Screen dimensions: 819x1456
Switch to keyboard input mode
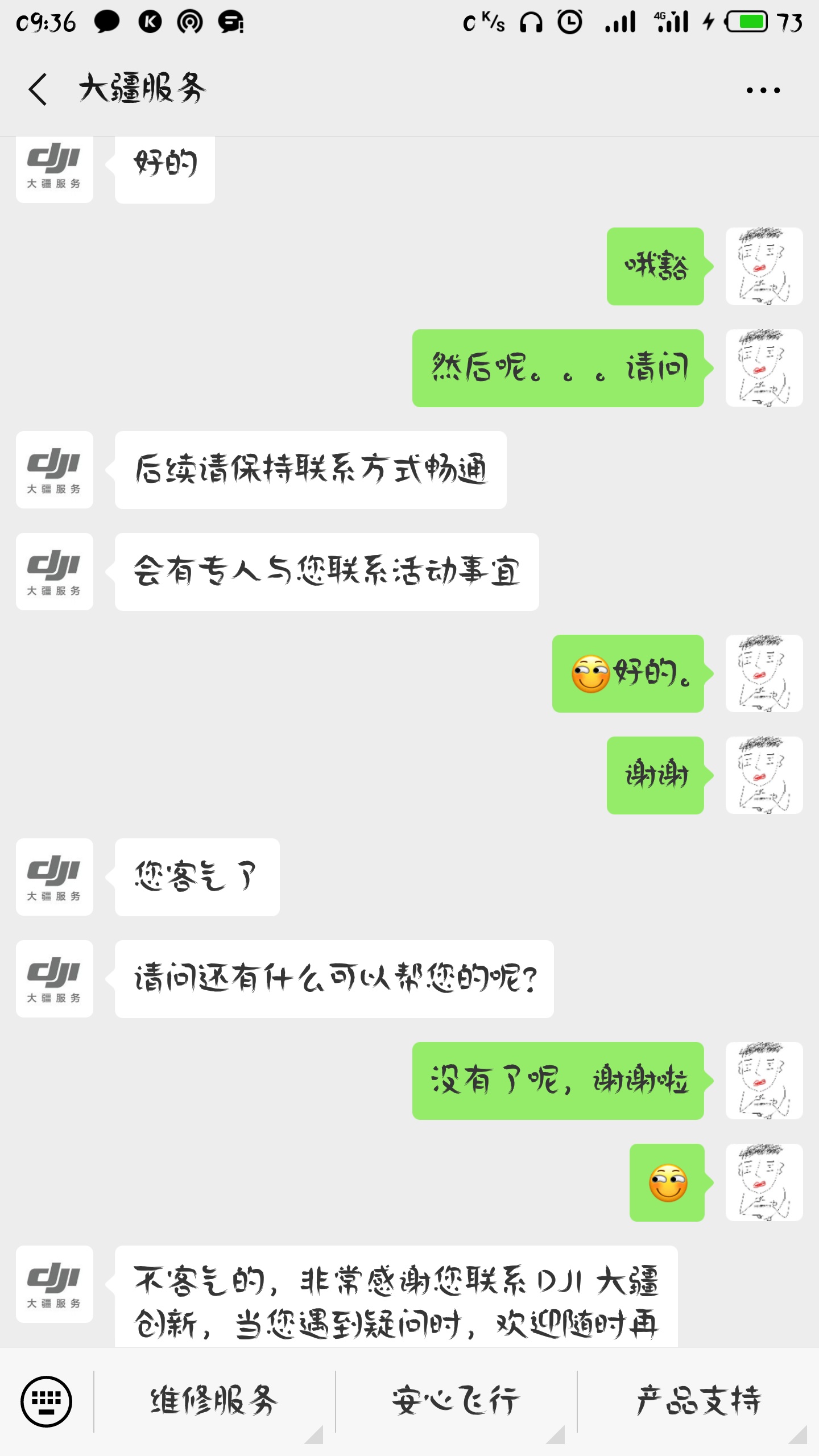click(47, 1401)
